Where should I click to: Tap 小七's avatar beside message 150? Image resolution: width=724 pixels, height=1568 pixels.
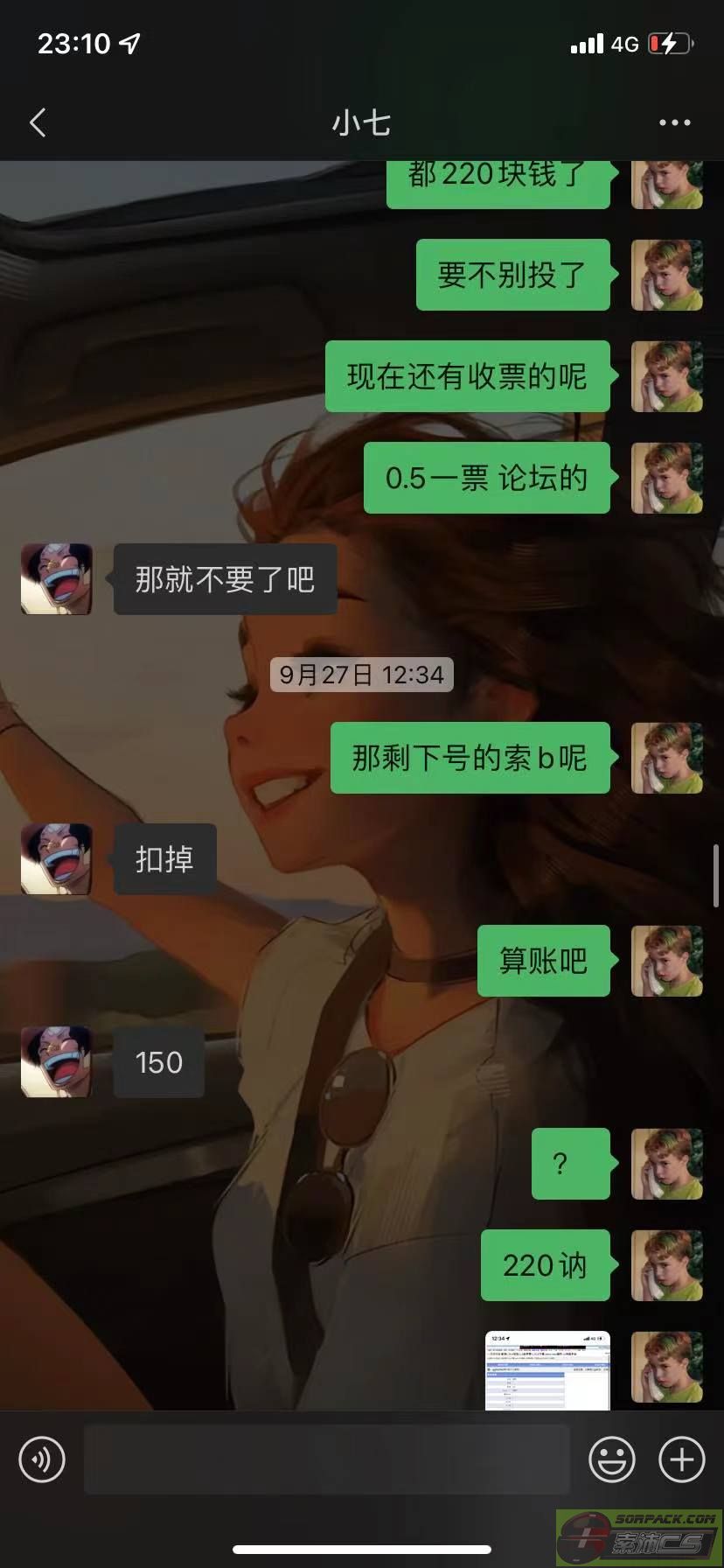(x=57, y=1062)
